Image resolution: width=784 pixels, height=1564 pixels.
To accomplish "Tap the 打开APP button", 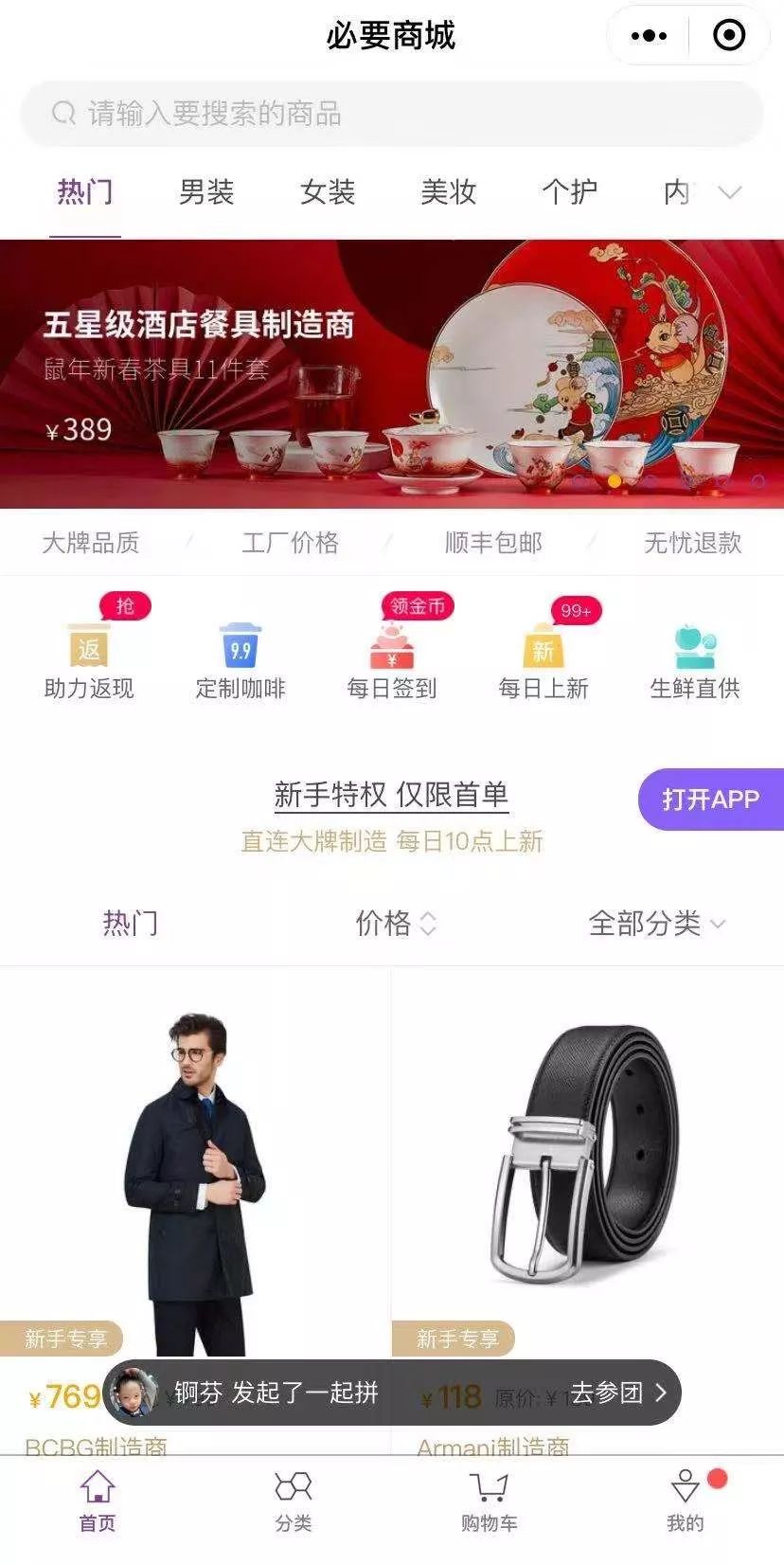I will (x=711, y=799).
